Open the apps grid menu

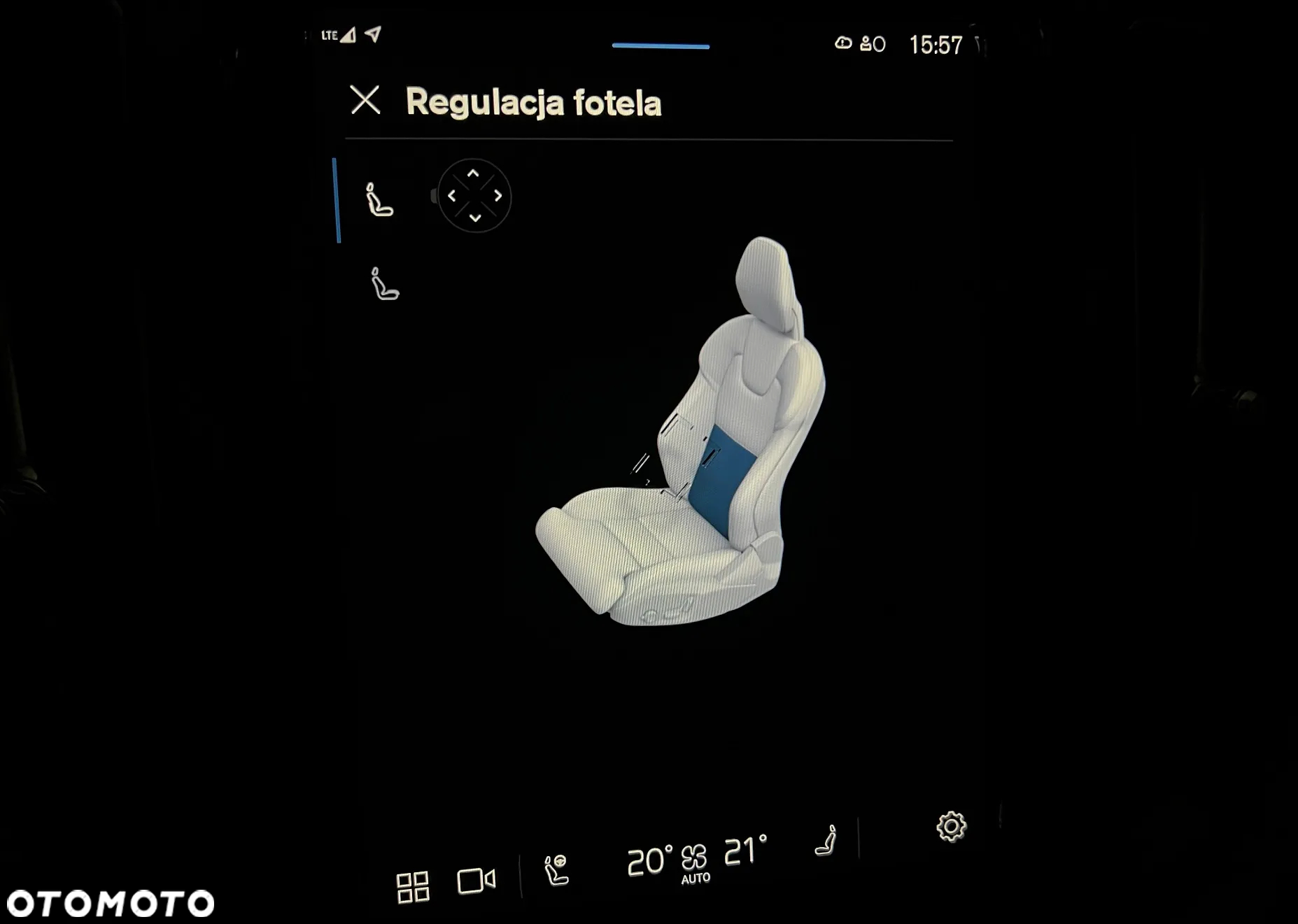412,887
